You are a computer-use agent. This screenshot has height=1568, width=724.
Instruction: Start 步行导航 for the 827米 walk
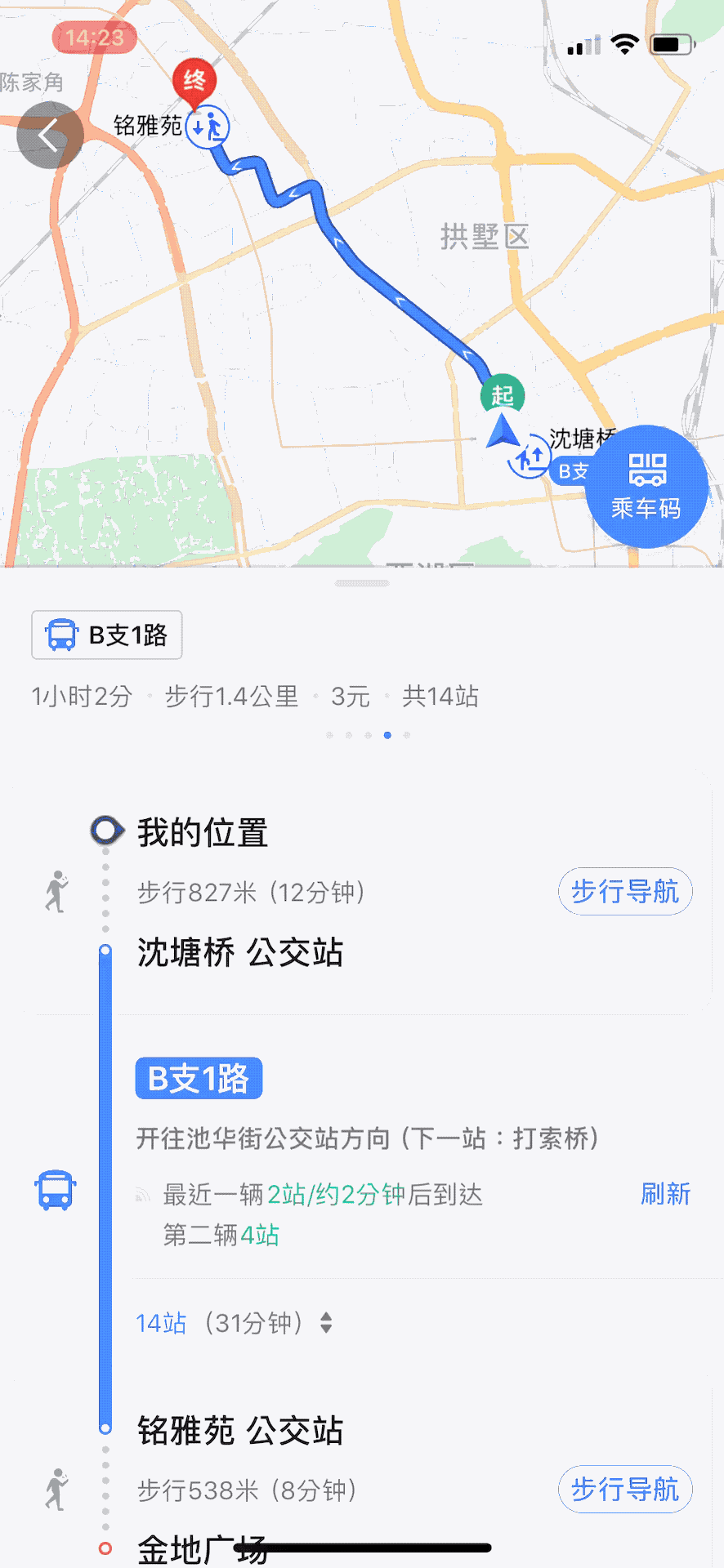point(625,891)
